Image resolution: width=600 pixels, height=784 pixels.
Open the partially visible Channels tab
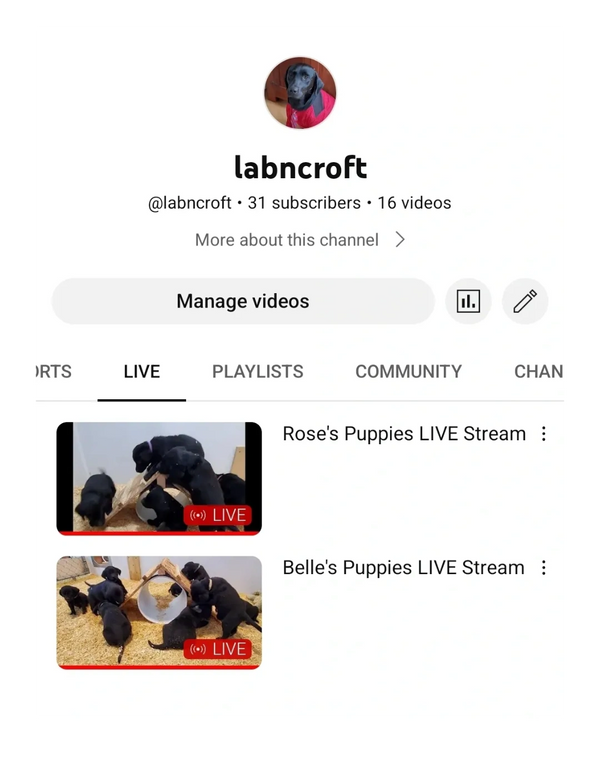pos(538,372)
